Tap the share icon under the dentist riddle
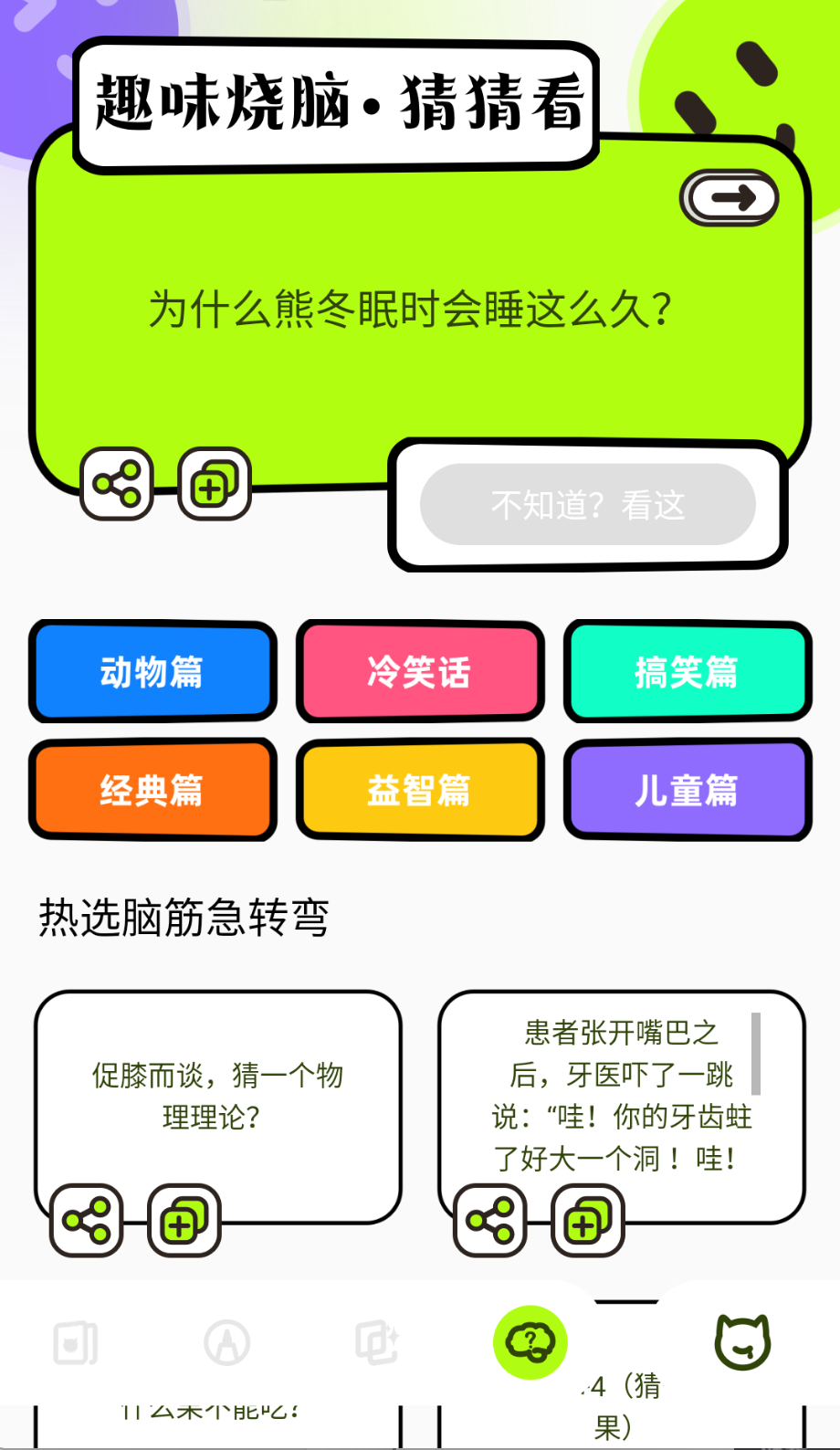 tap(490, 1221)
